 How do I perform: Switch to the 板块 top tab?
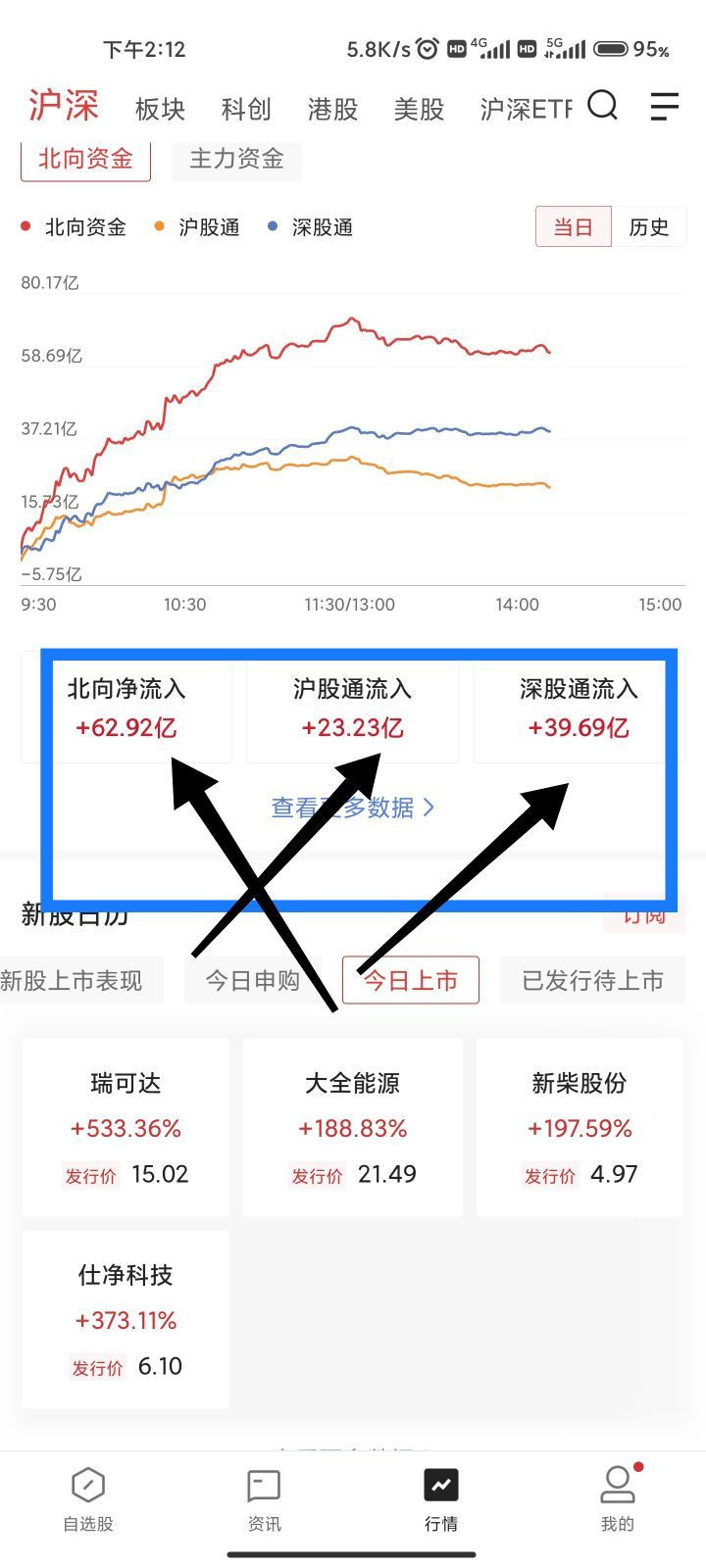[160, 109]
